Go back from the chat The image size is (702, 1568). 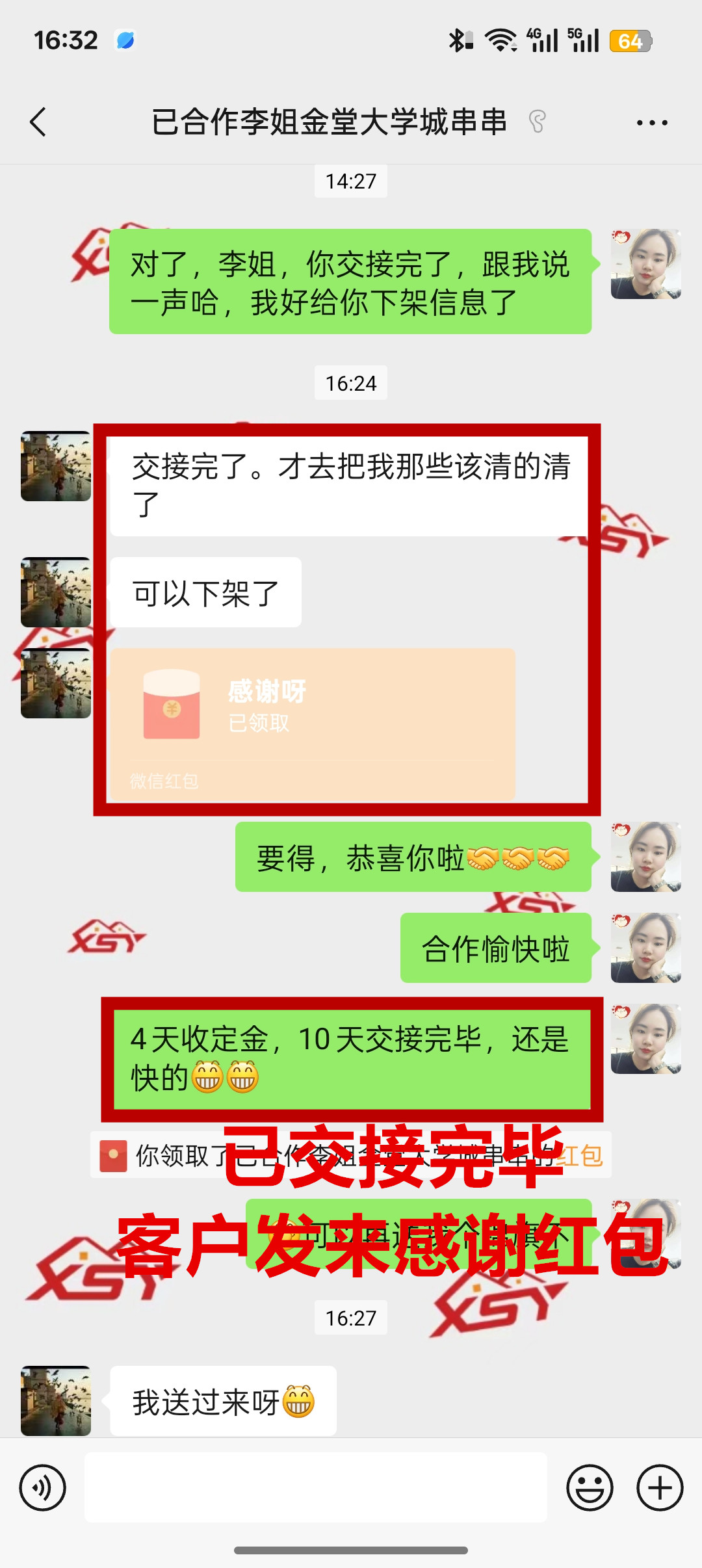point(39,122)
